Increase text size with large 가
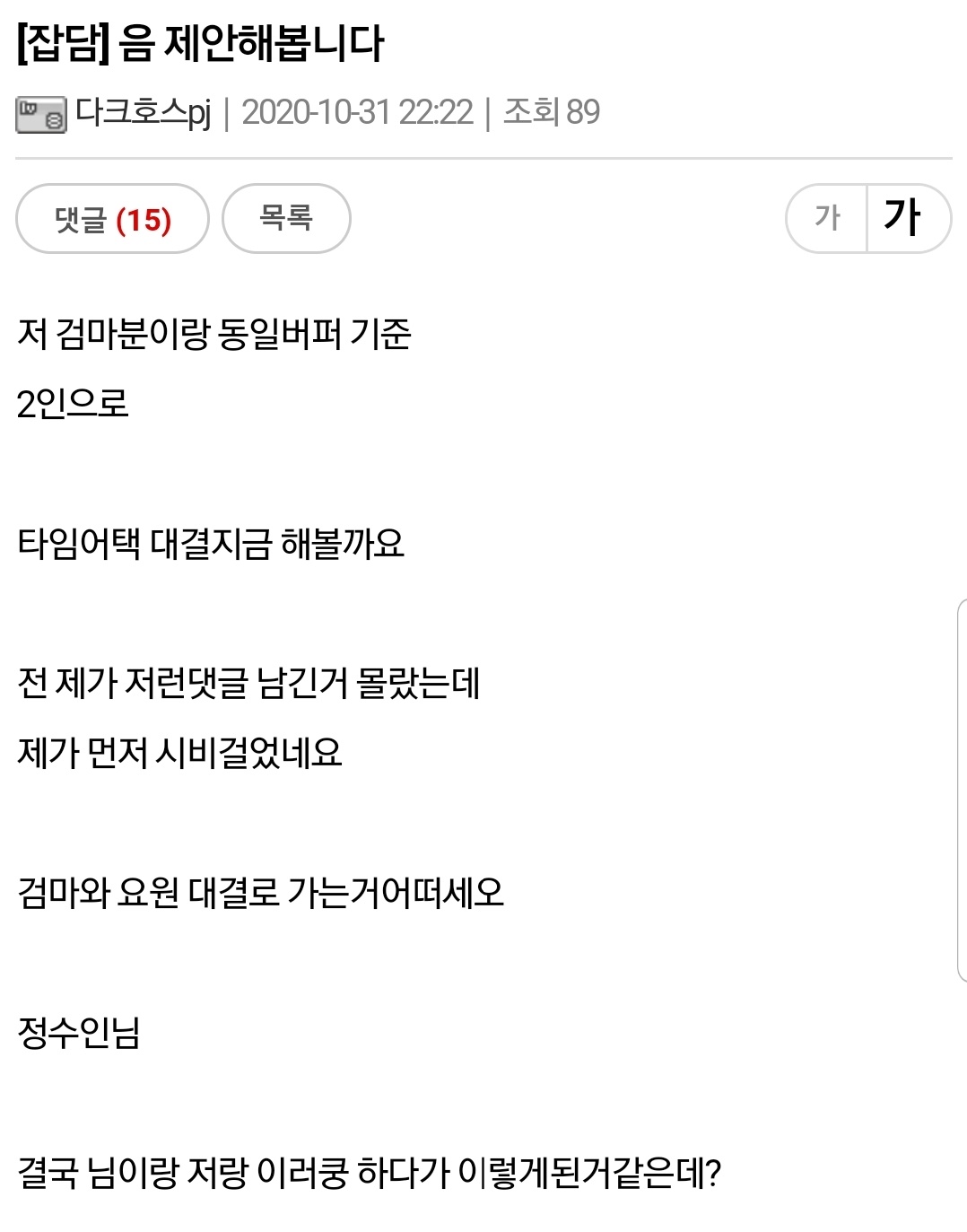Screen dimensions: 967x1232 pos(905,218)
